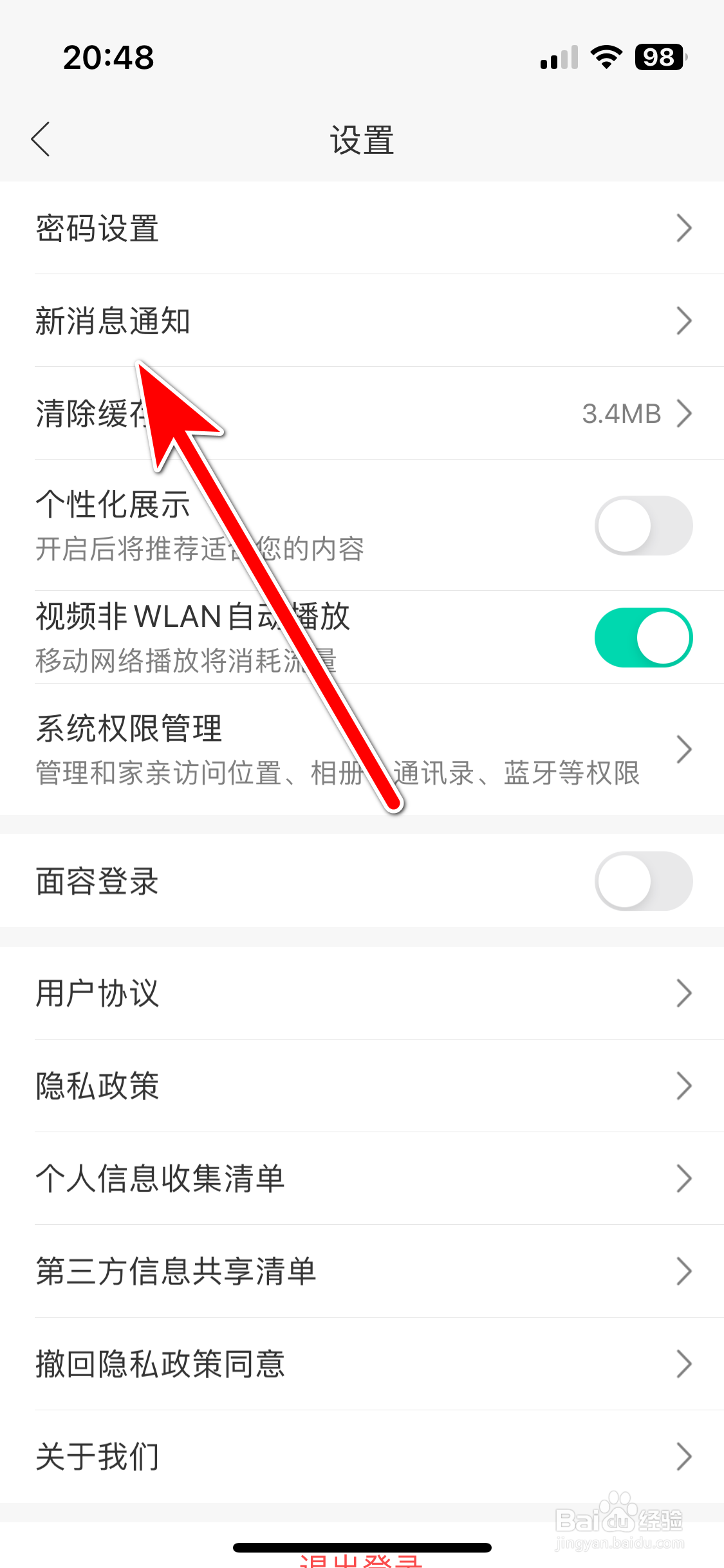Viewport: 724px width, 1568px height.
Task: Select the 设置 title at the top
Action: 362,140
